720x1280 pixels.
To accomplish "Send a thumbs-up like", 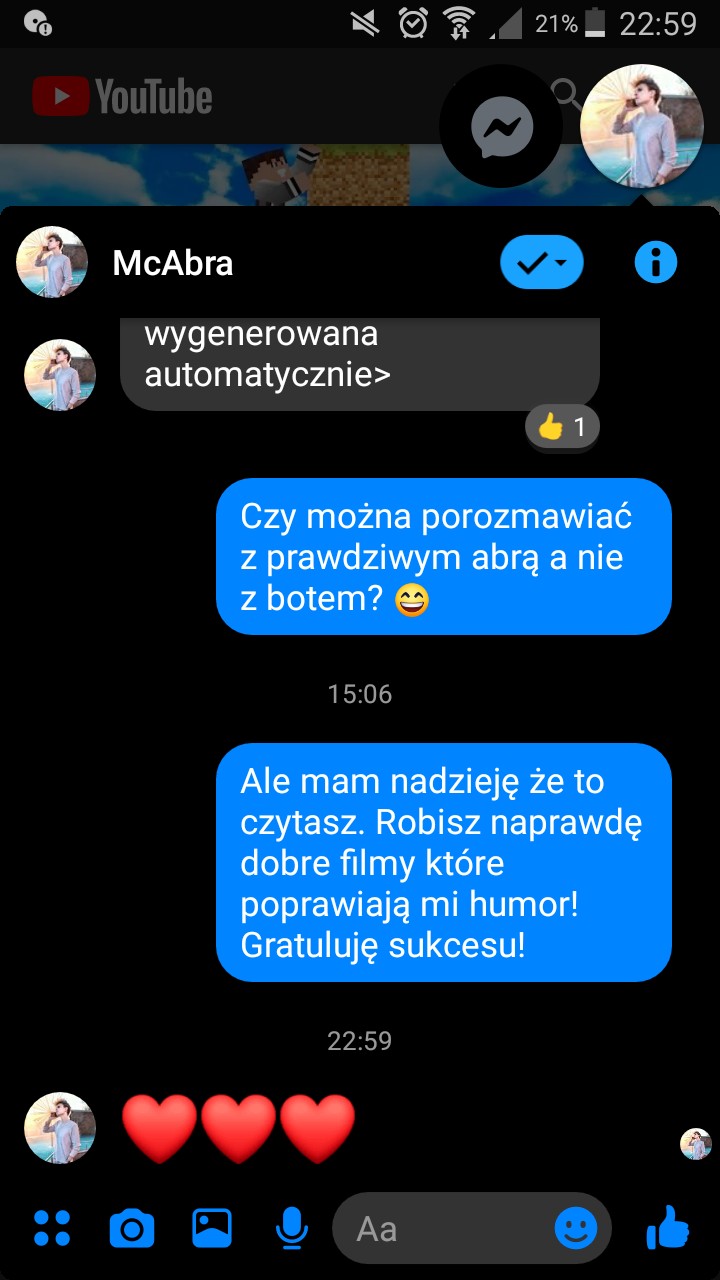I will tap(668, 1226).
